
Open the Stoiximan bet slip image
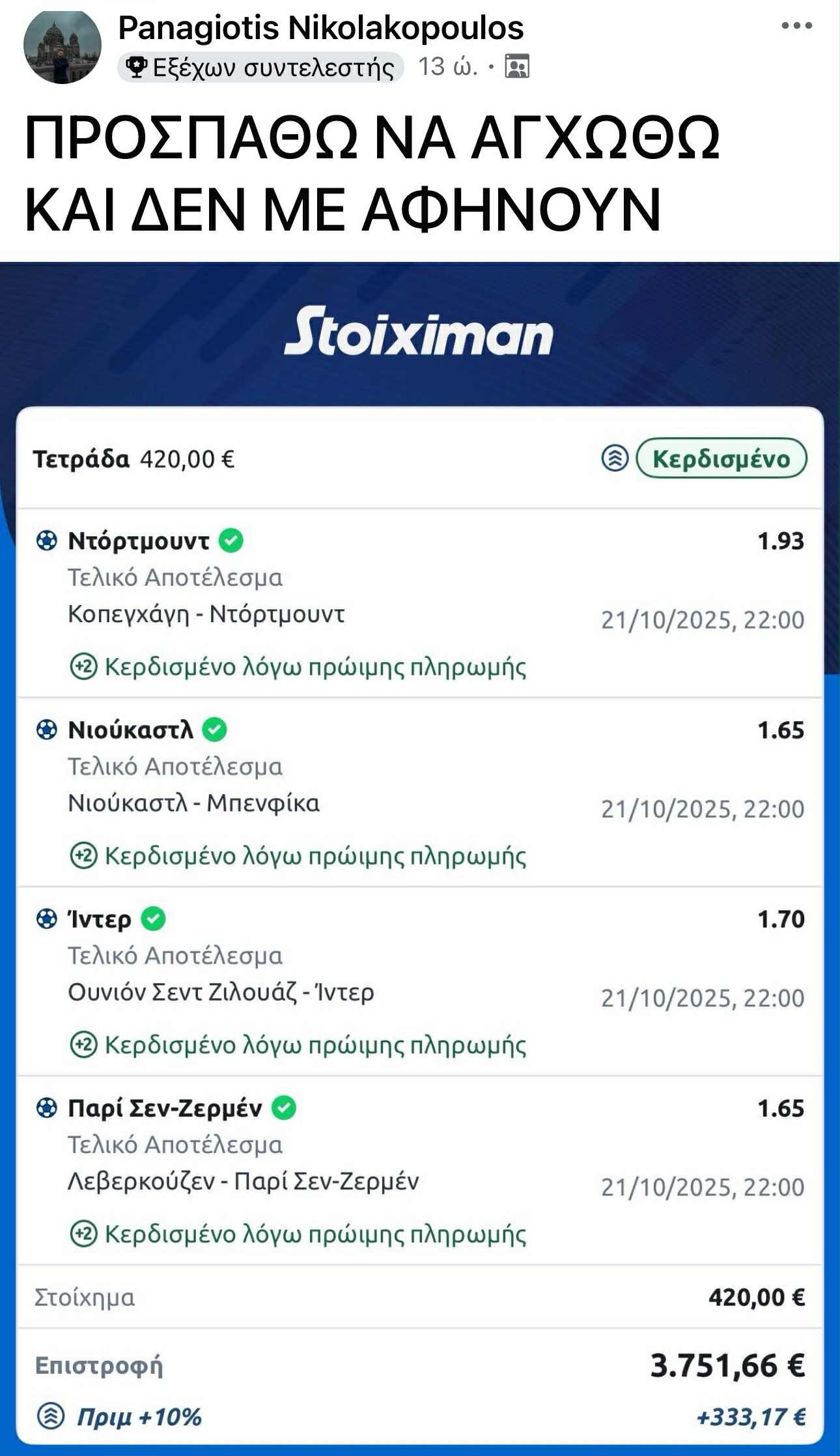coord(420,847)
